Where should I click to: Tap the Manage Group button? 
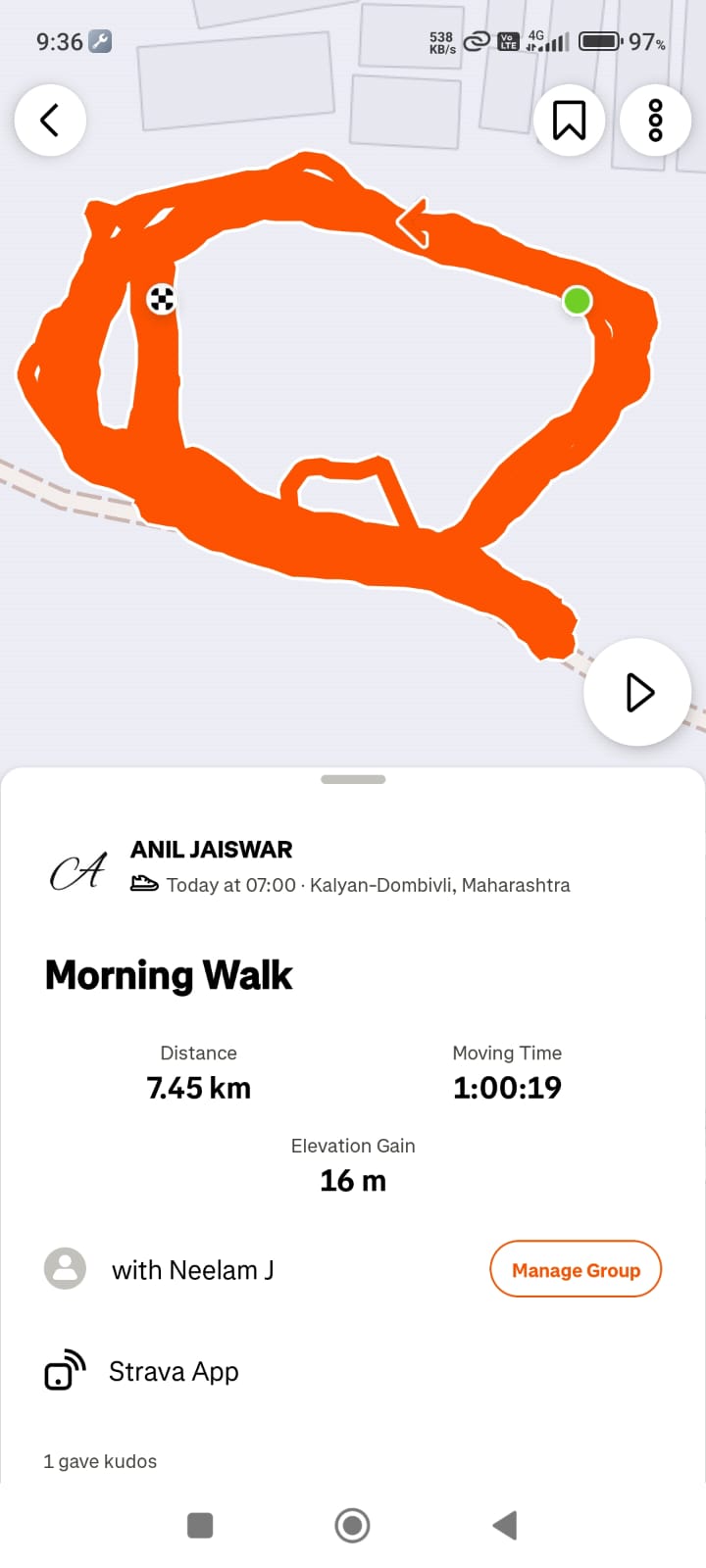576,1269
